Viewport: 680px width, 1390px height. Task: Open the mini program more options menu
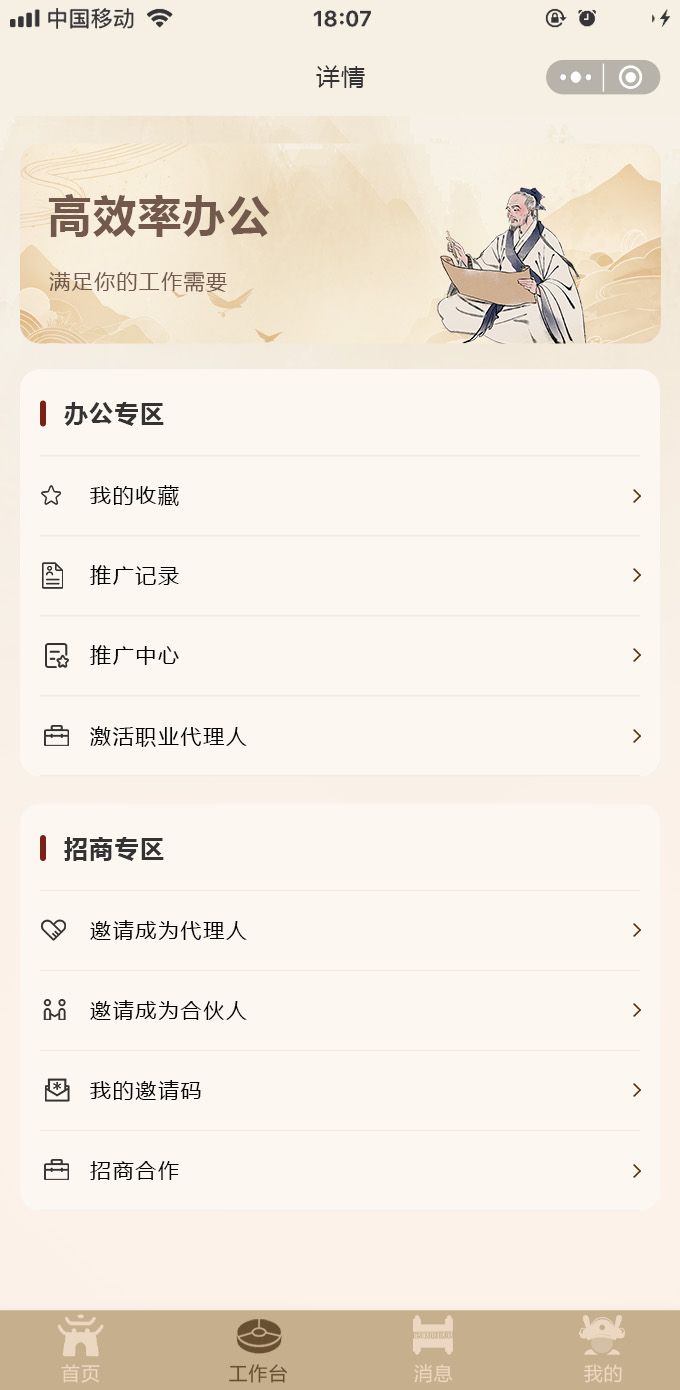tap(576, 77)
